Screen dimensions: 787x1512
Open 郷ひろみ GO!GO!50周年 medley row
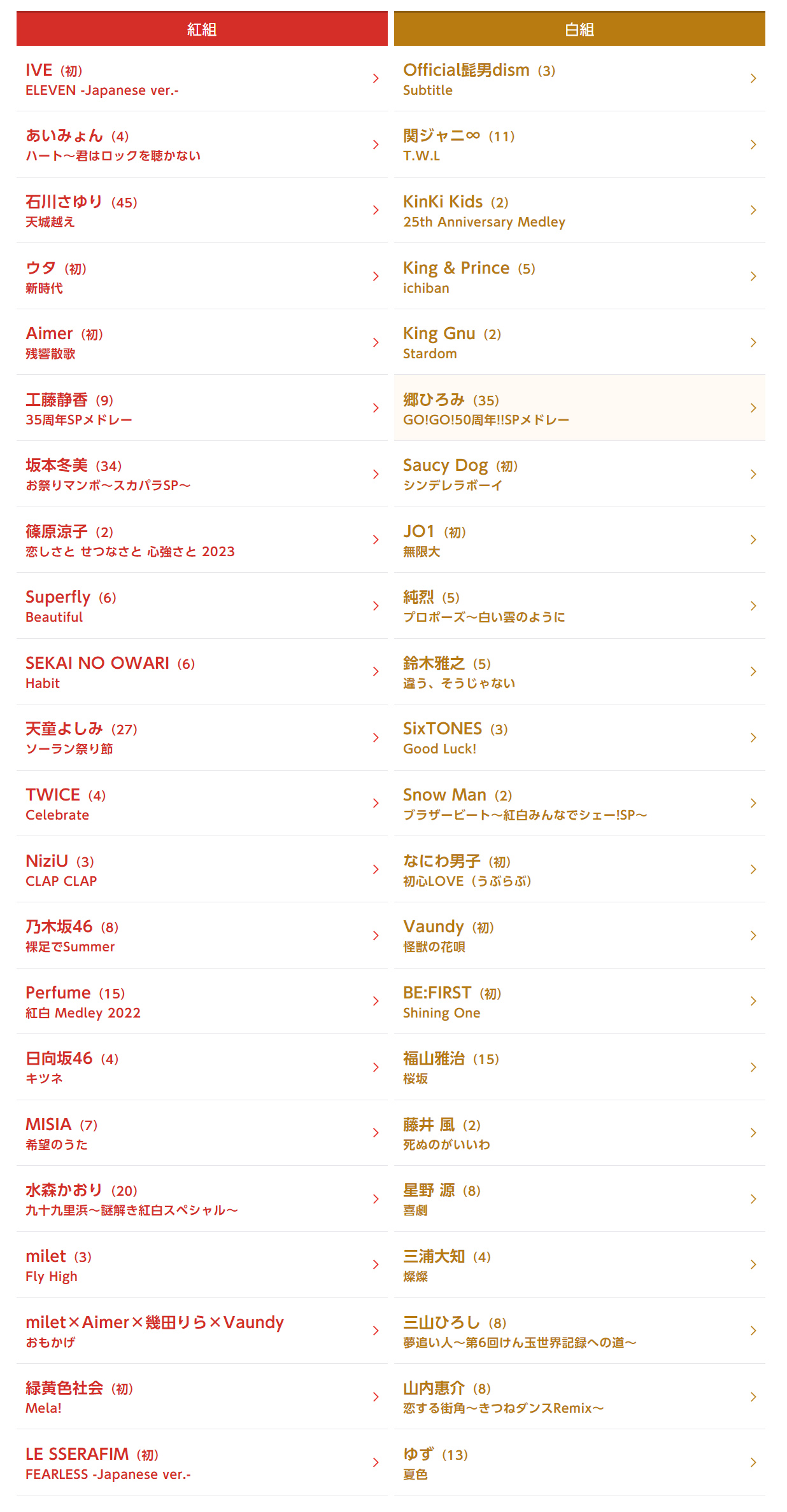579,408
